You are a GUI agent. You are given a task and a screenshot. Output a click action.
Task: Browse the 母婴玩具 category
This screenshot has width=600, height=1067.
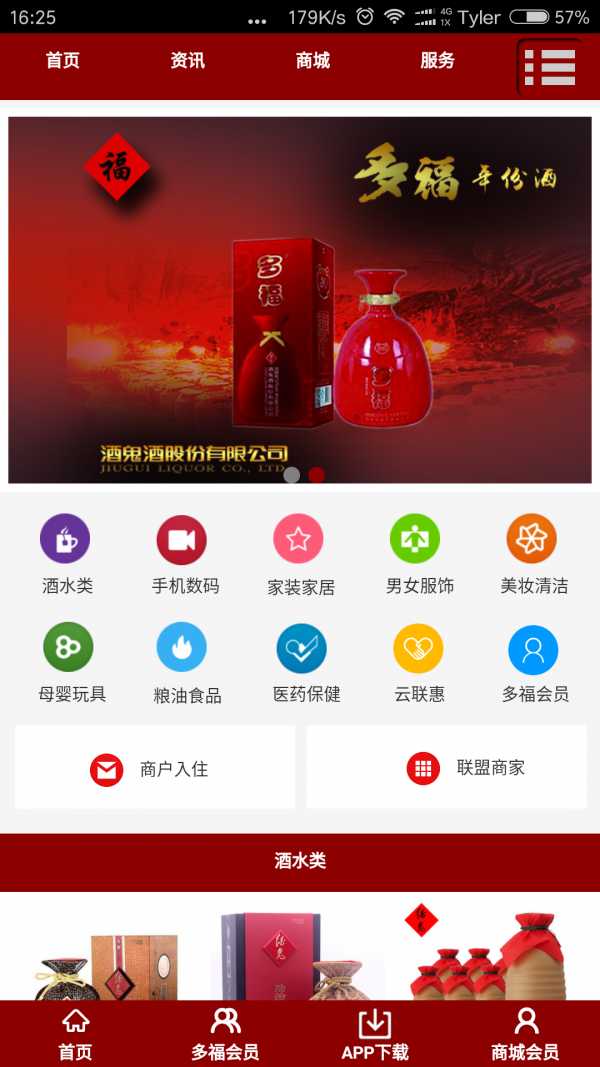coord(68,648)
